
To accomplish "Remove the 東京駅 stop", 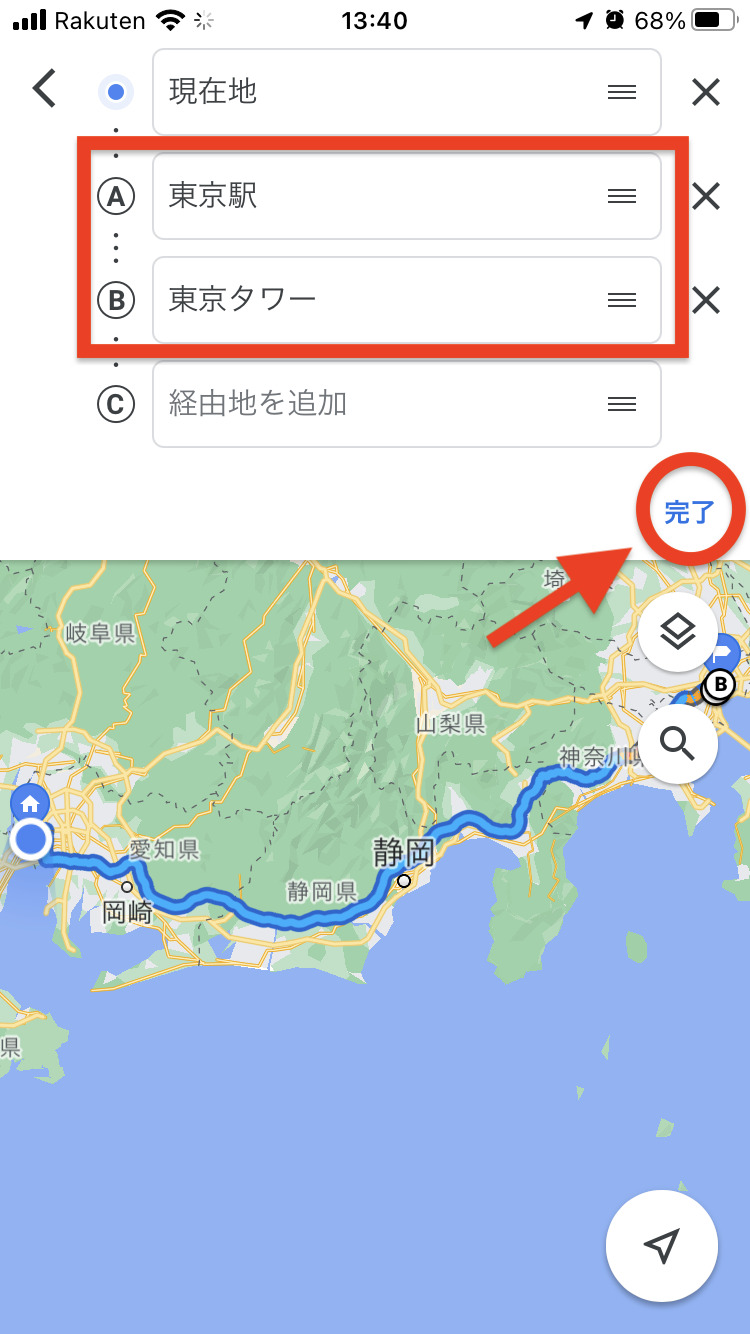I will click(706, 196).
